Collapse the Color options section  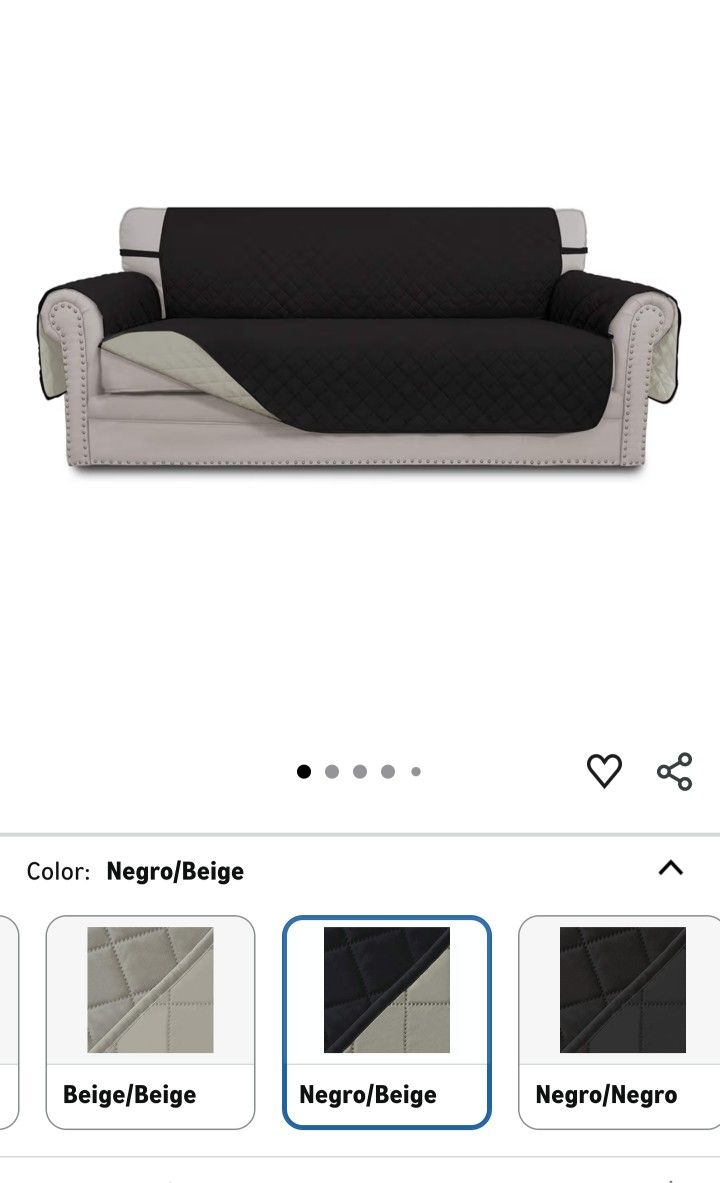pyautogui.click(x=670, y=868)
